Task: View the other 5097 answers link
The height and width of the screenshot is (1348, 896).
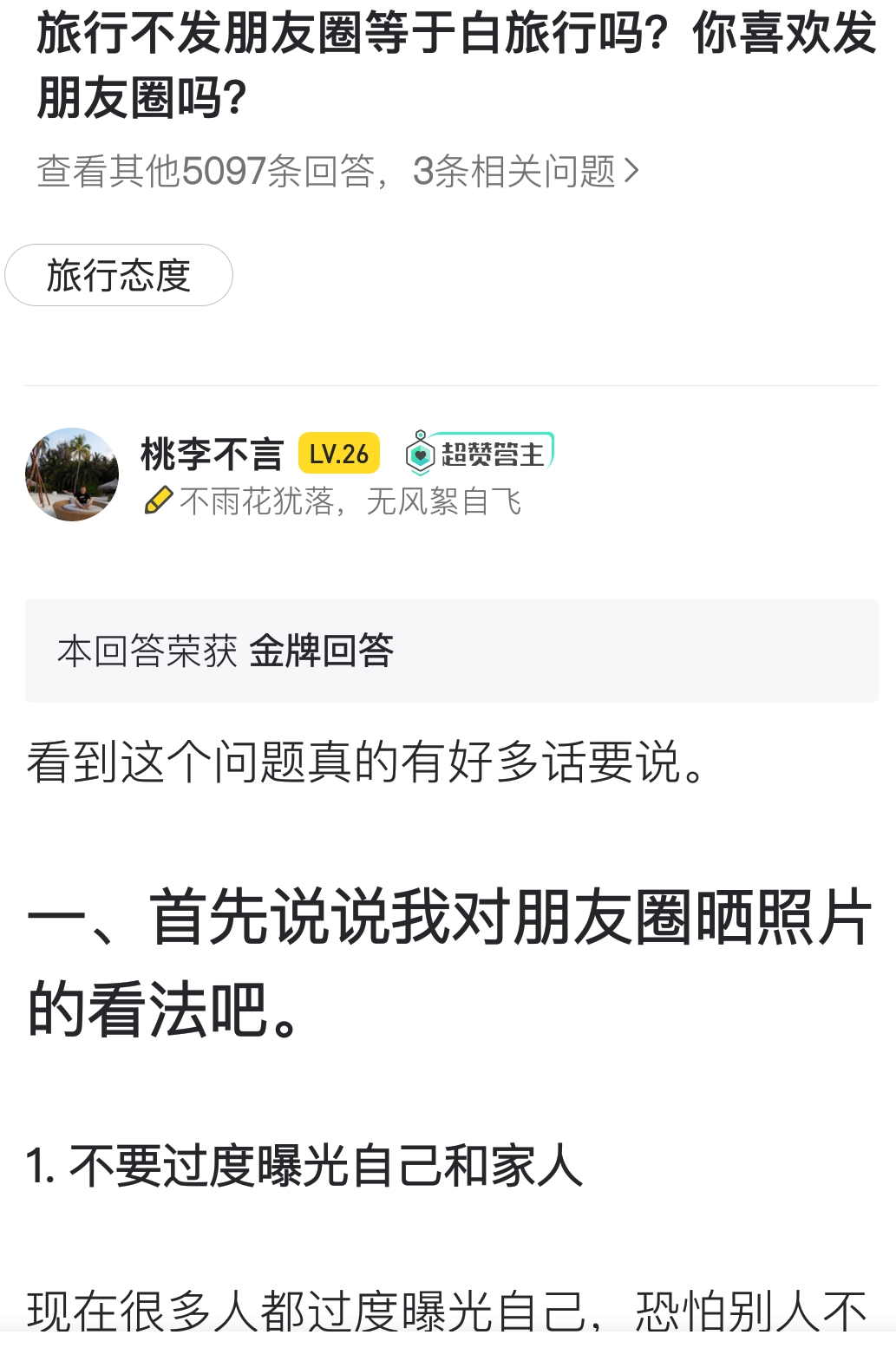Action: (337, 171)
